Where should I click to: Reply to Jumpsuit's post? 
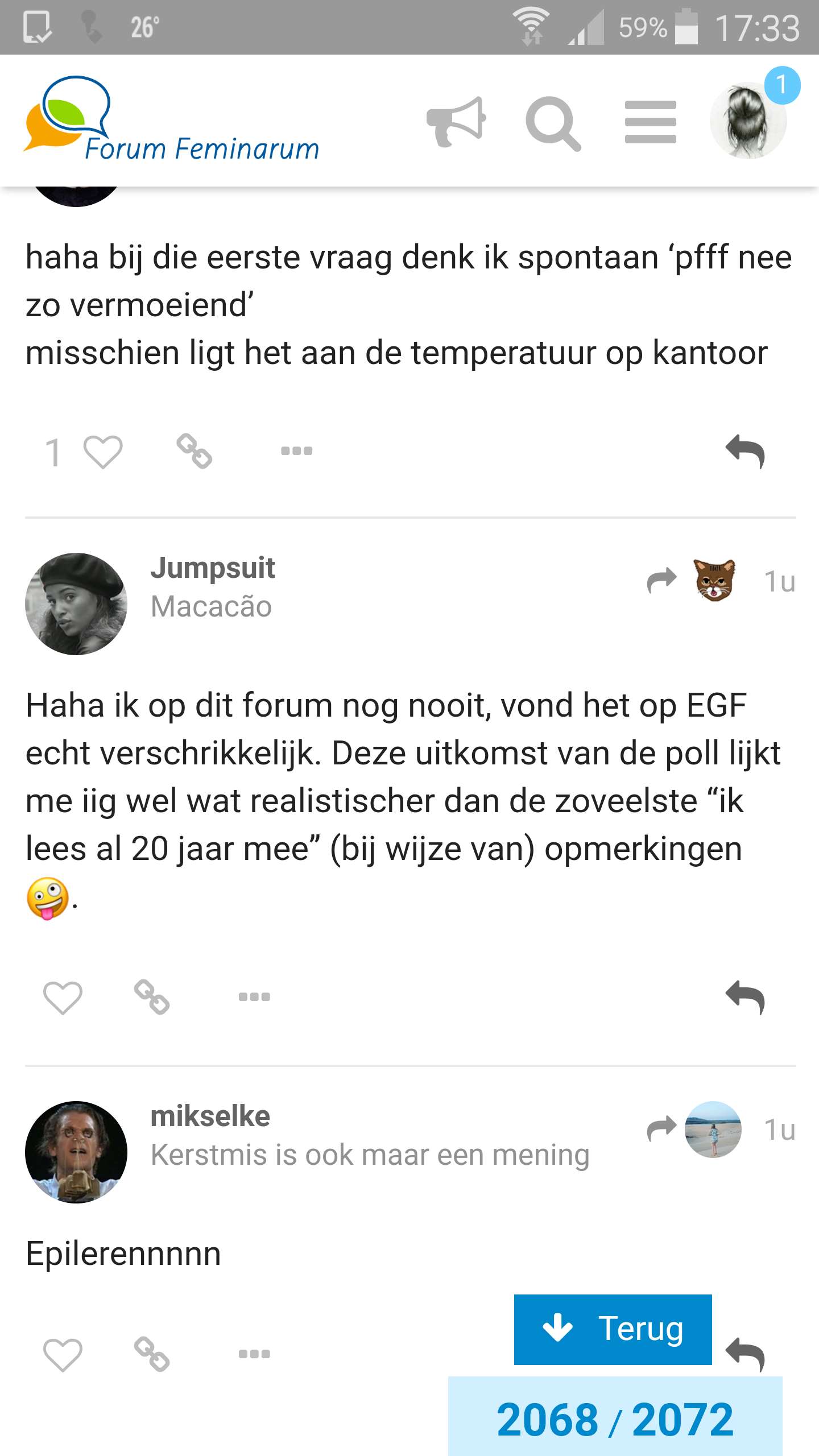point(745,998)
